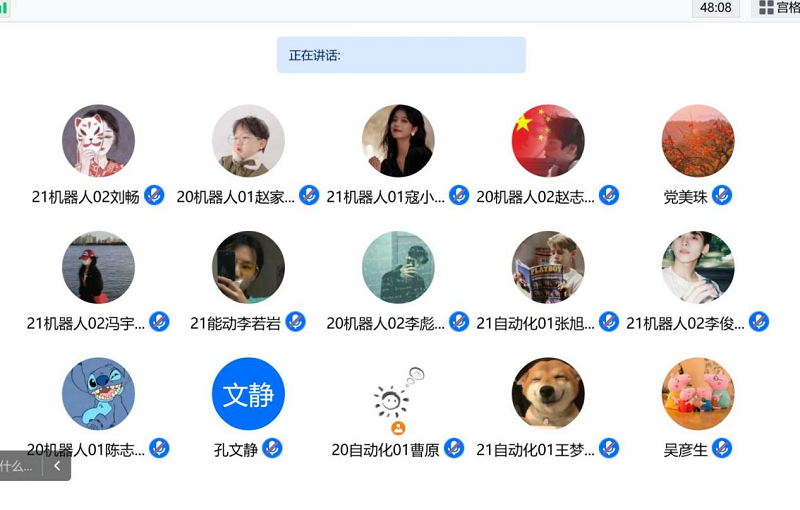Choose participant 20机器人02李彪

pos(398,268)
